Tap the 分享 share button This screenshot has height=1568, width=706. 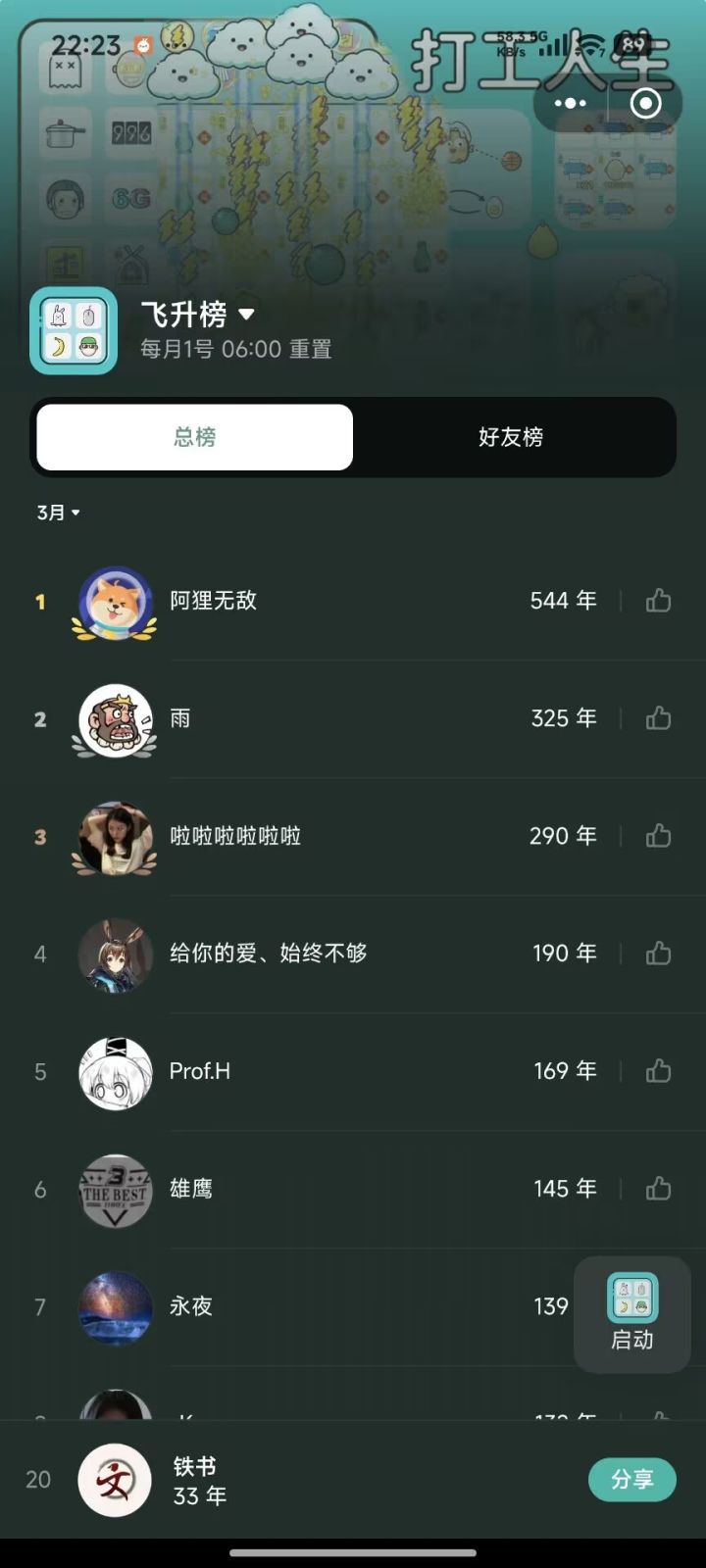[632, 1480]
